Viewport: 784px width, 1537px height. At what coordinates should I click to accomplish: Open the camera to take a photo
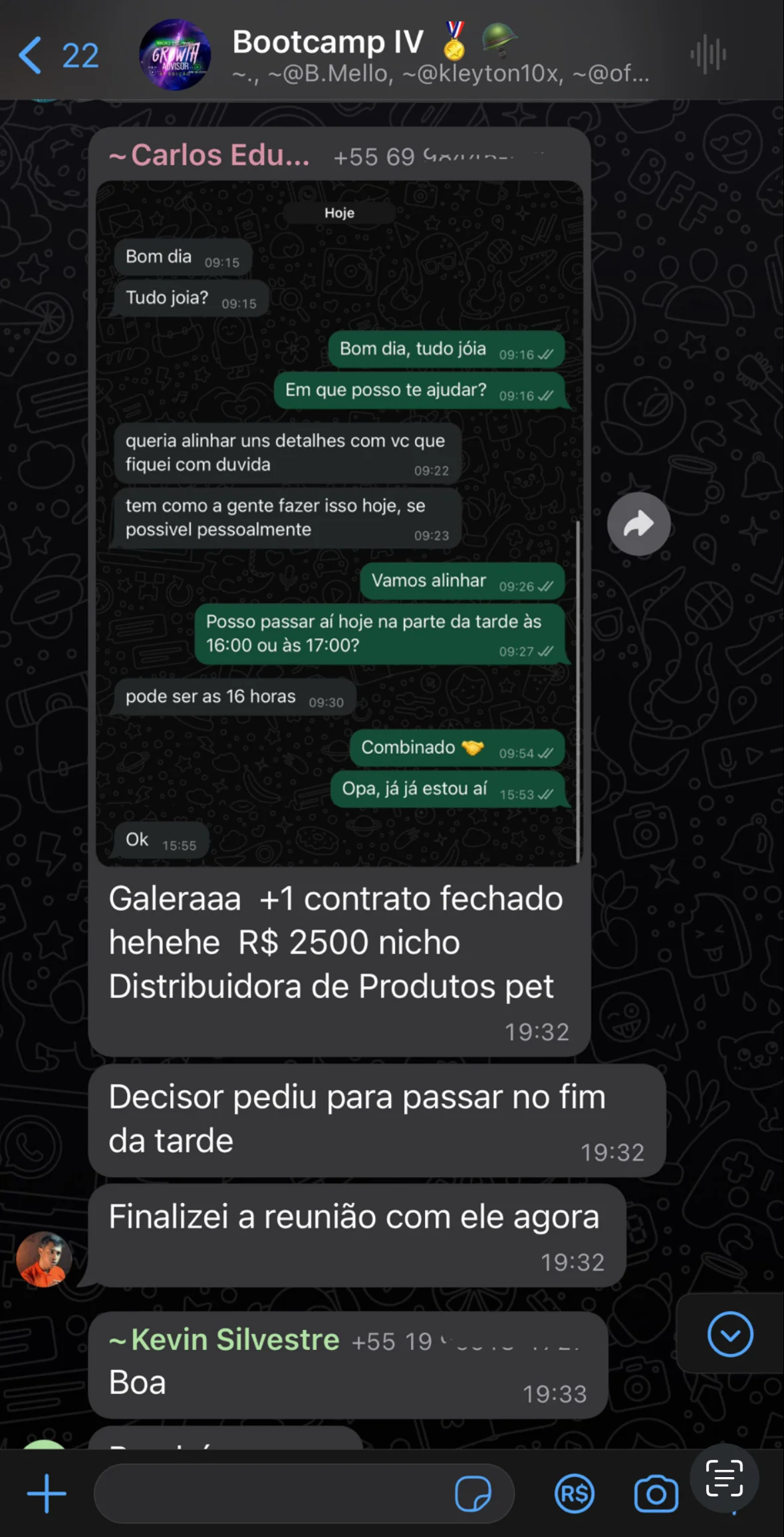656,1493
